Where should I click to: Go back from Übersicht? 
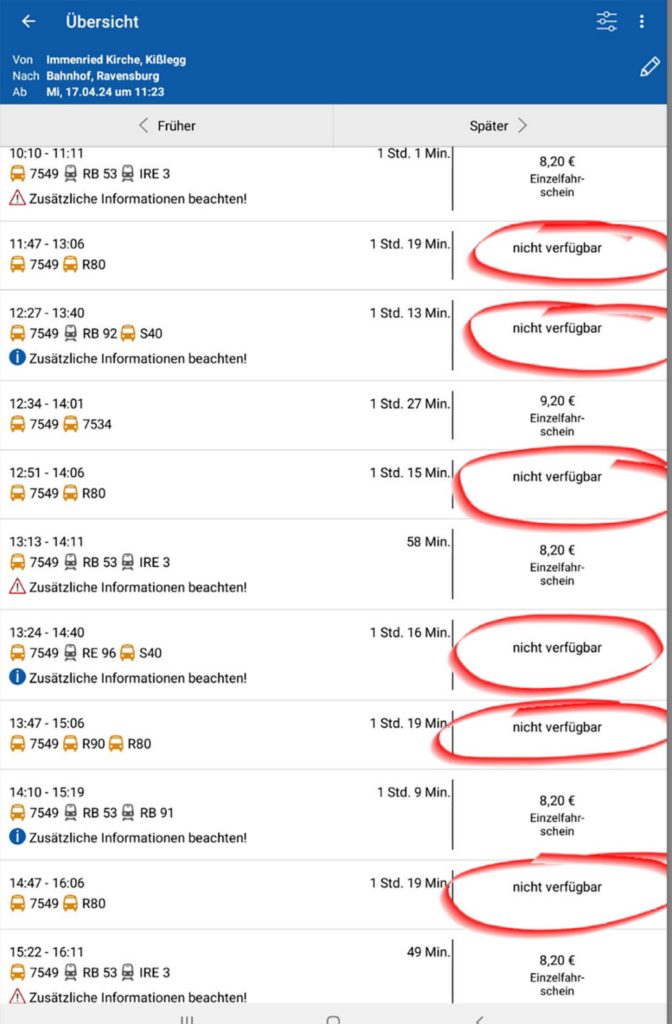click(28, 21)
